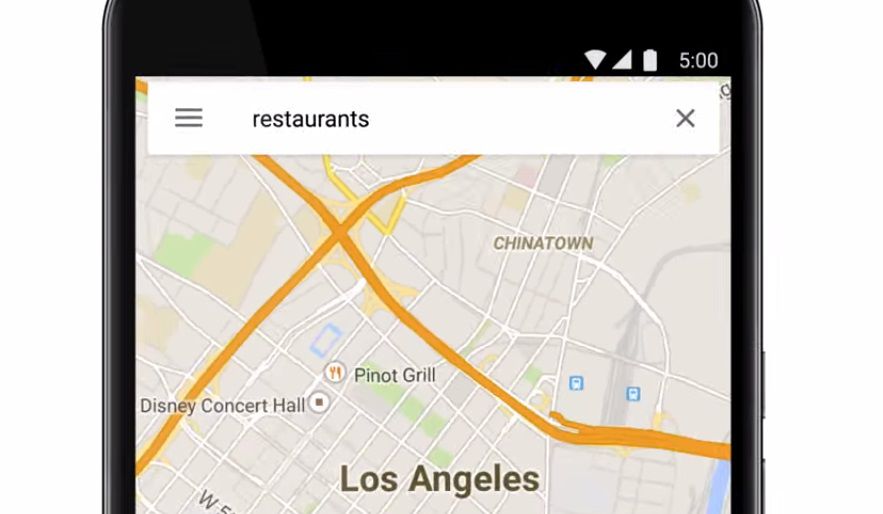Screen dimensions: 883x514
Task: Open the hamburger menu drawer
Action: (x=189, y=118)
